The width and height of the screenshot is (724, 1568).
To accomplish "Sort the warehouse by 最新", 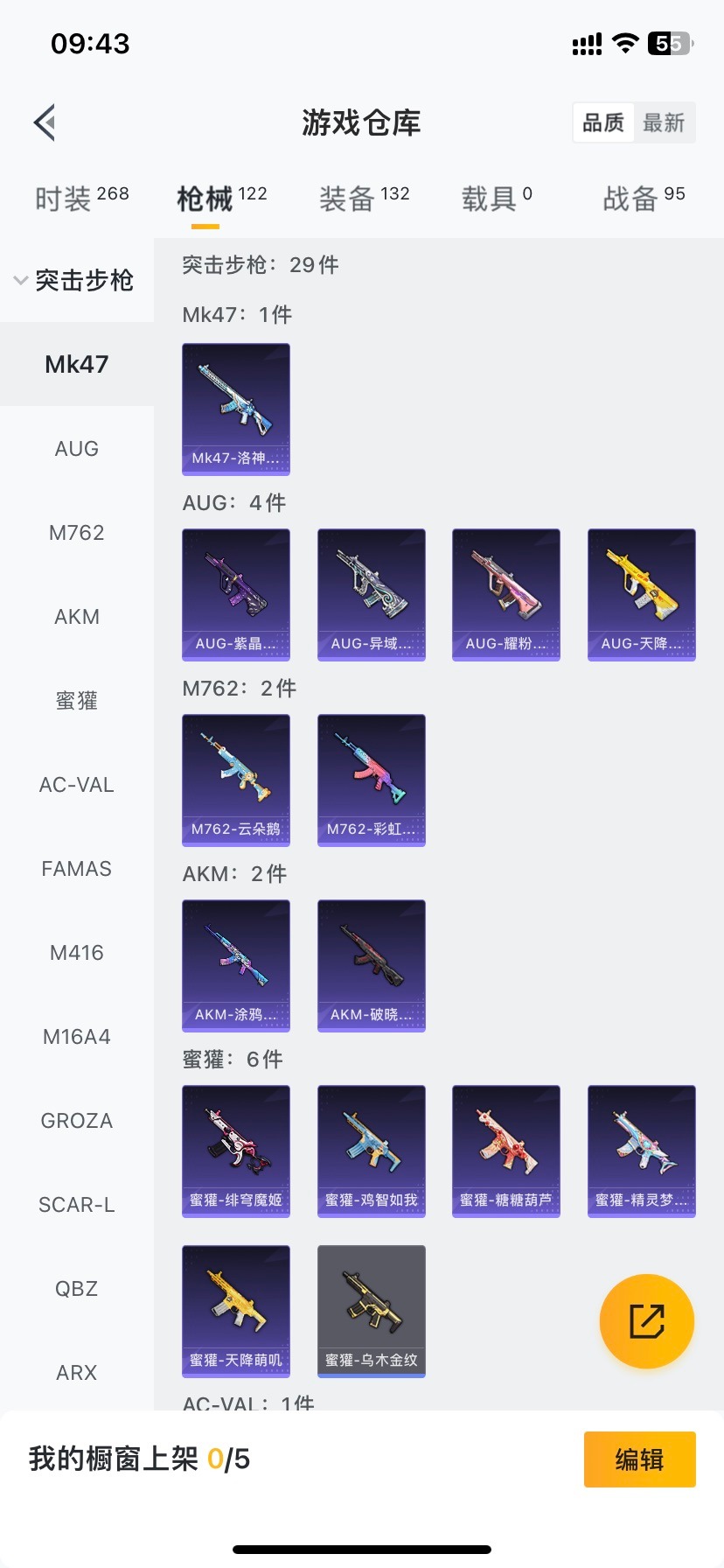I will (664, 122).
